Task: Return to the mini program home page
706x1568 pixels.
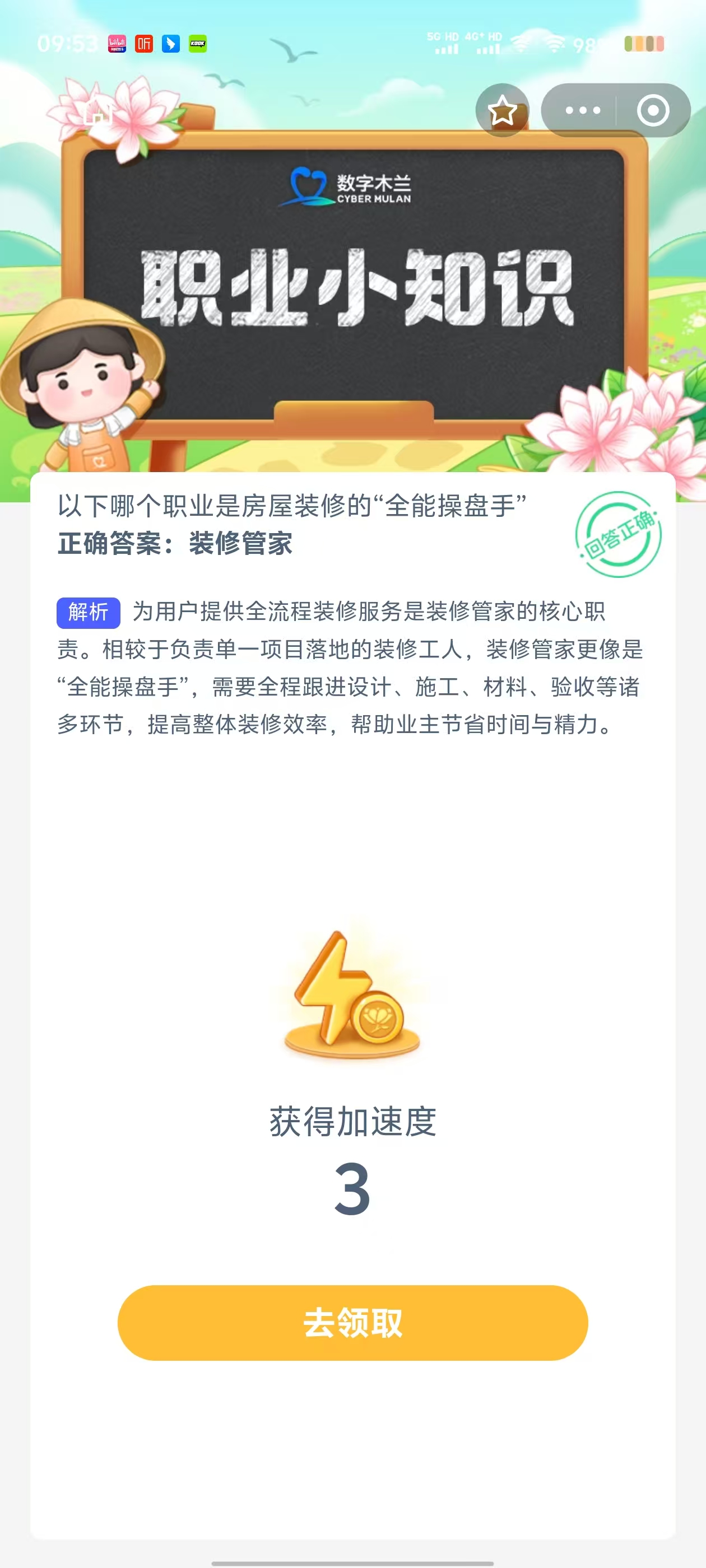Action: point(98,111)
